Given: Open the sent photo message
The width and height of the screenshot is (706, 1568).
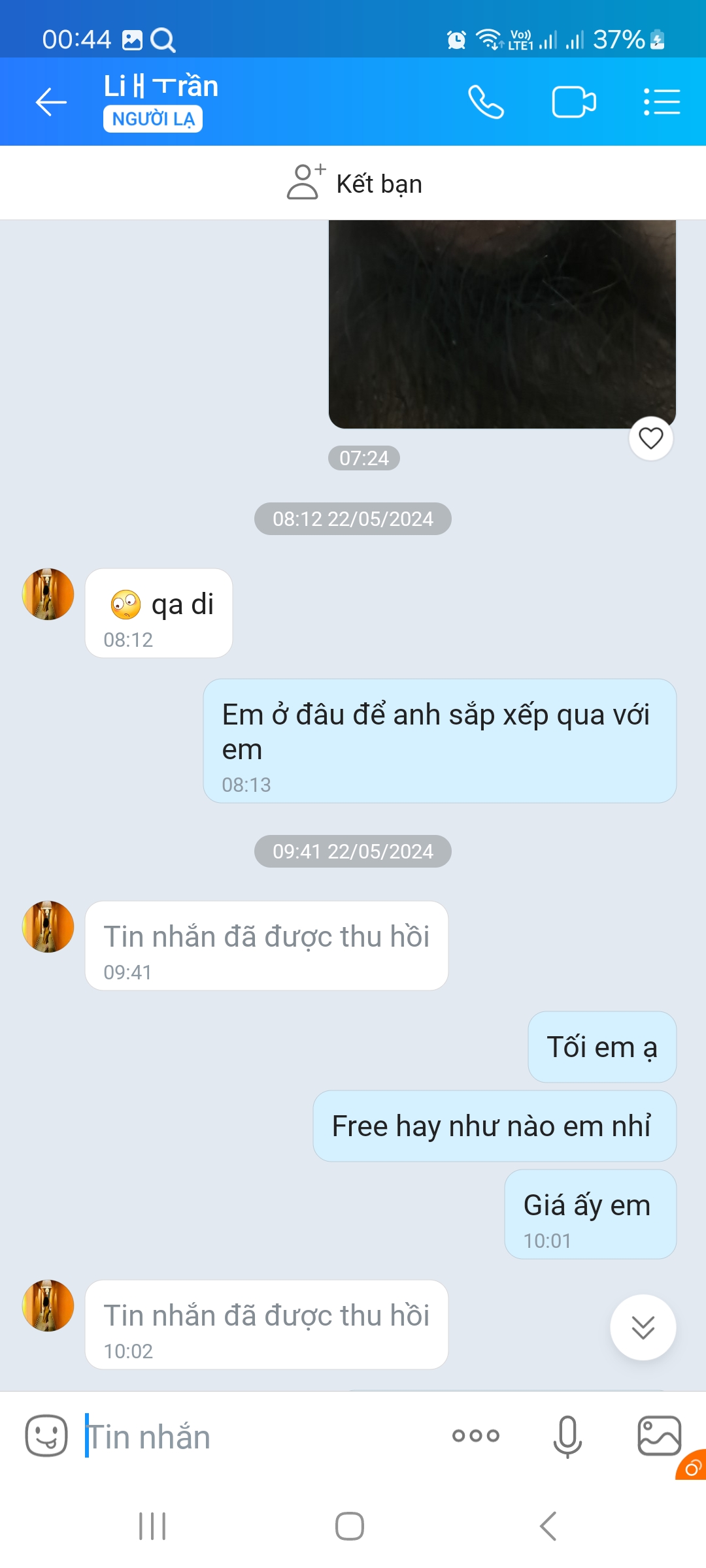Looking at the screenshot, I should point(501,324).
